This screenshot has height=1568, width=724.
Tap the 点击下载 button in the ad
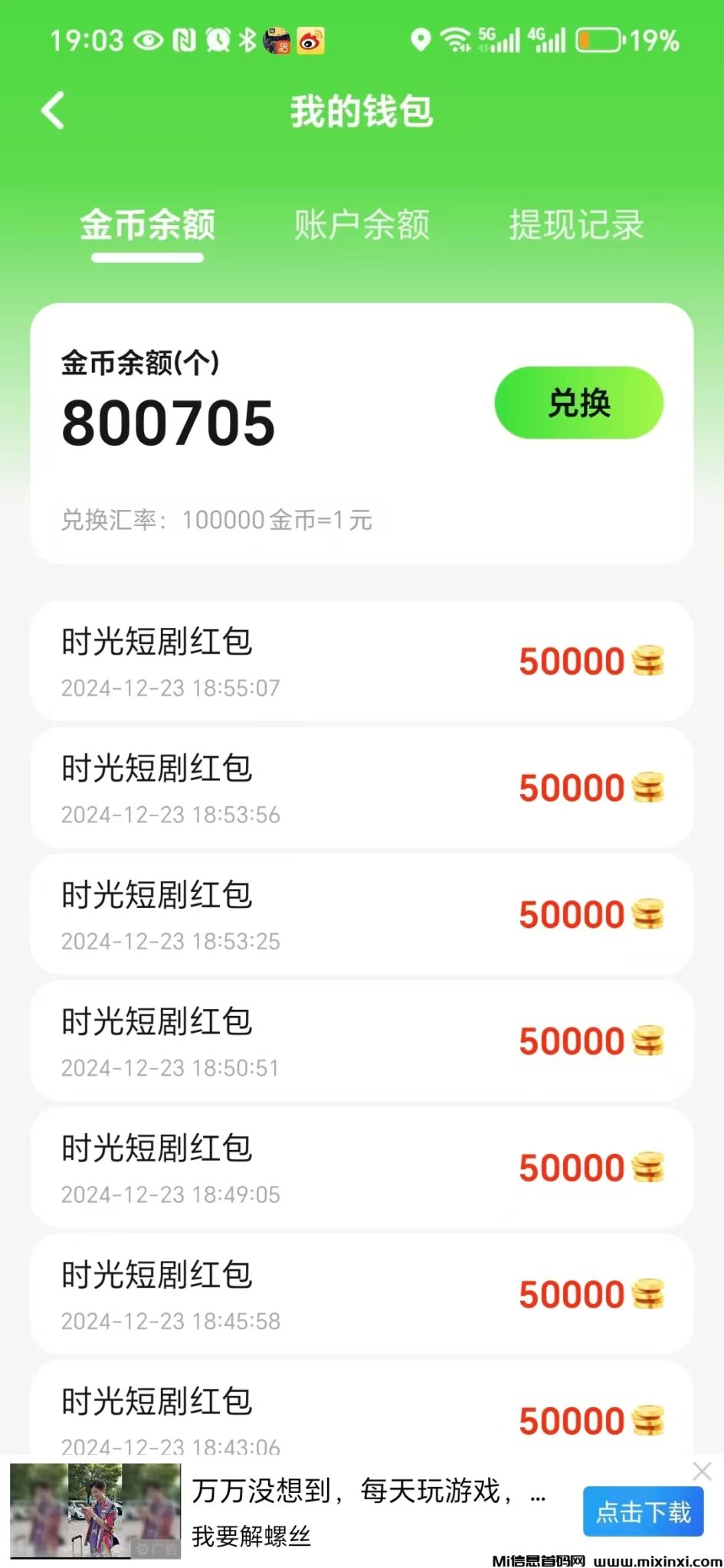coord(644,1511)
